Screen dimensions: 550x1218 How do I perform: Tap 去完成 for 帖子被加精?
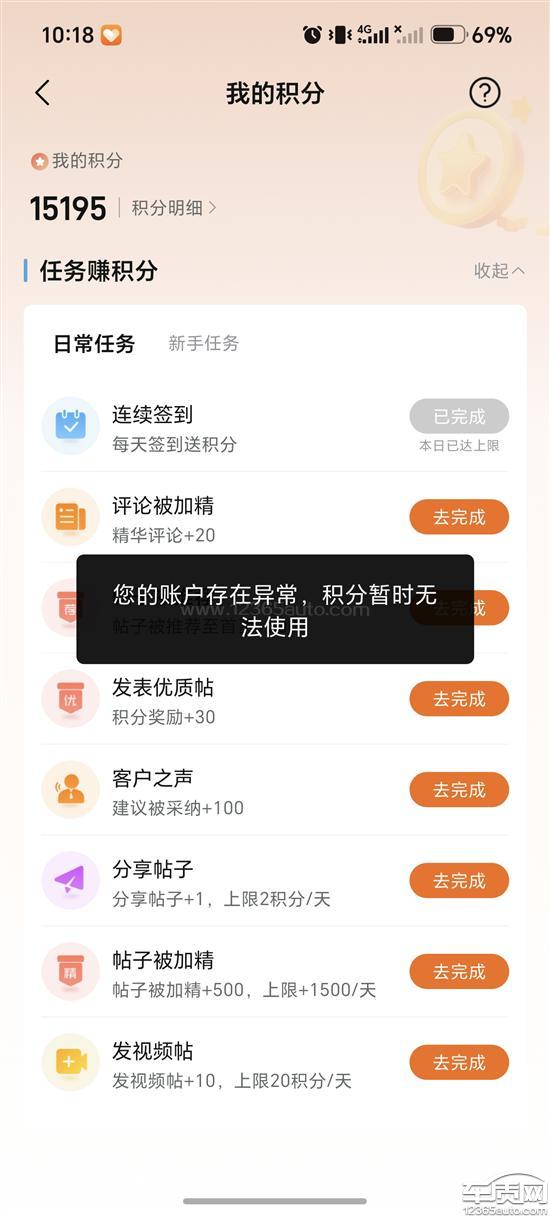pyautogui.click(x=459, y=971)
